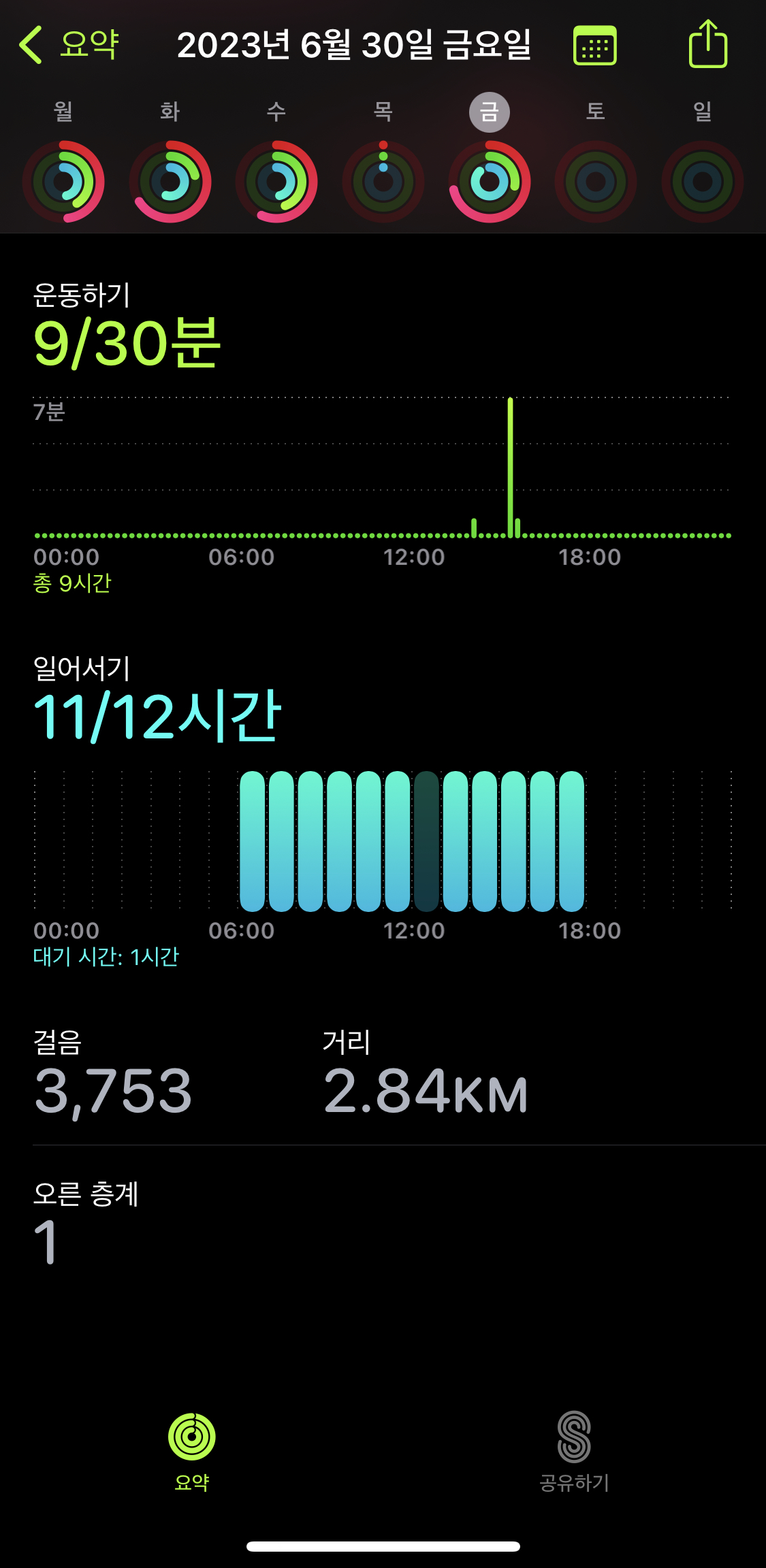The width and height of the screenshot is (766, 1568).
Task: Select Sunday (일) activity rings
Action: coord(703,181)
